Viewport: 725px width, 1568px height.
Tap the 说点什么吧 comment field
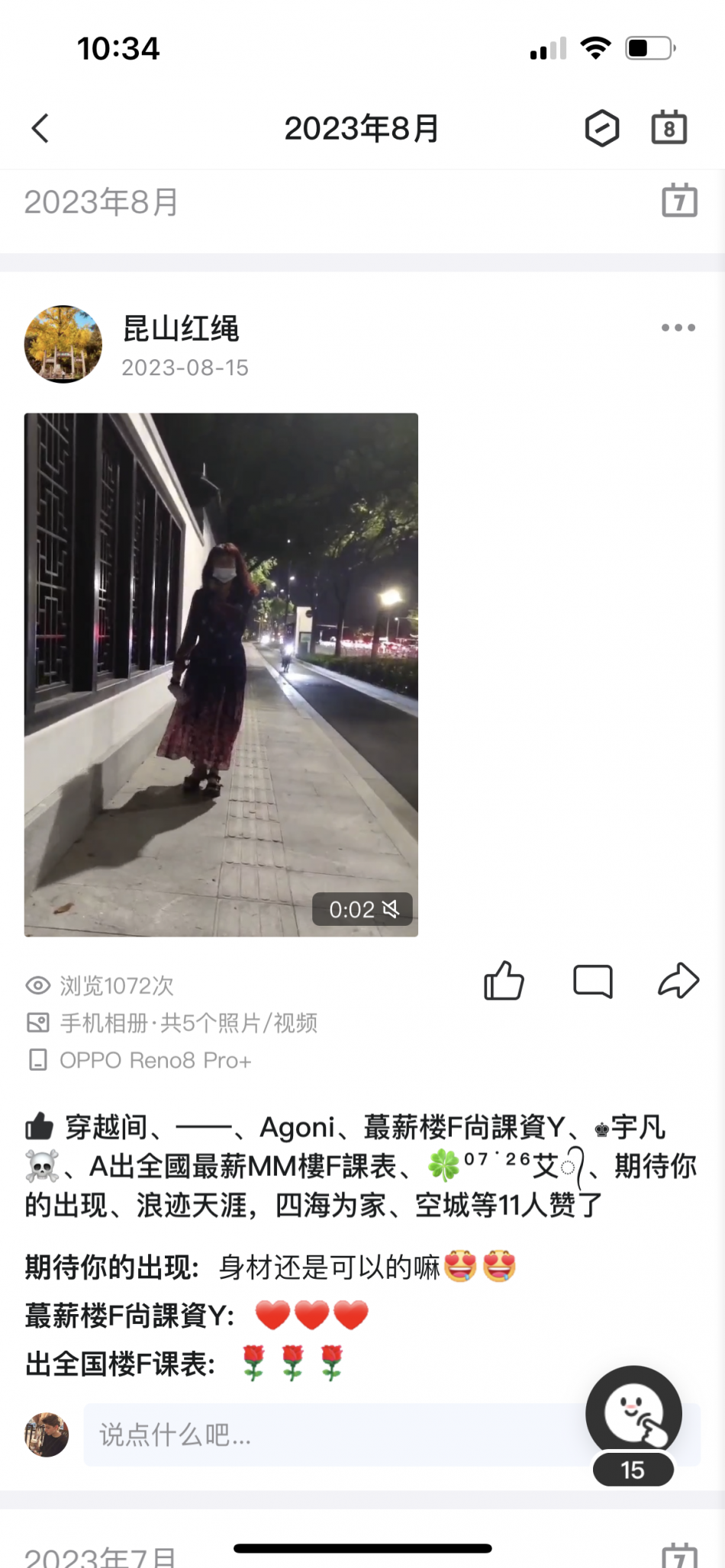point(336,1435)
